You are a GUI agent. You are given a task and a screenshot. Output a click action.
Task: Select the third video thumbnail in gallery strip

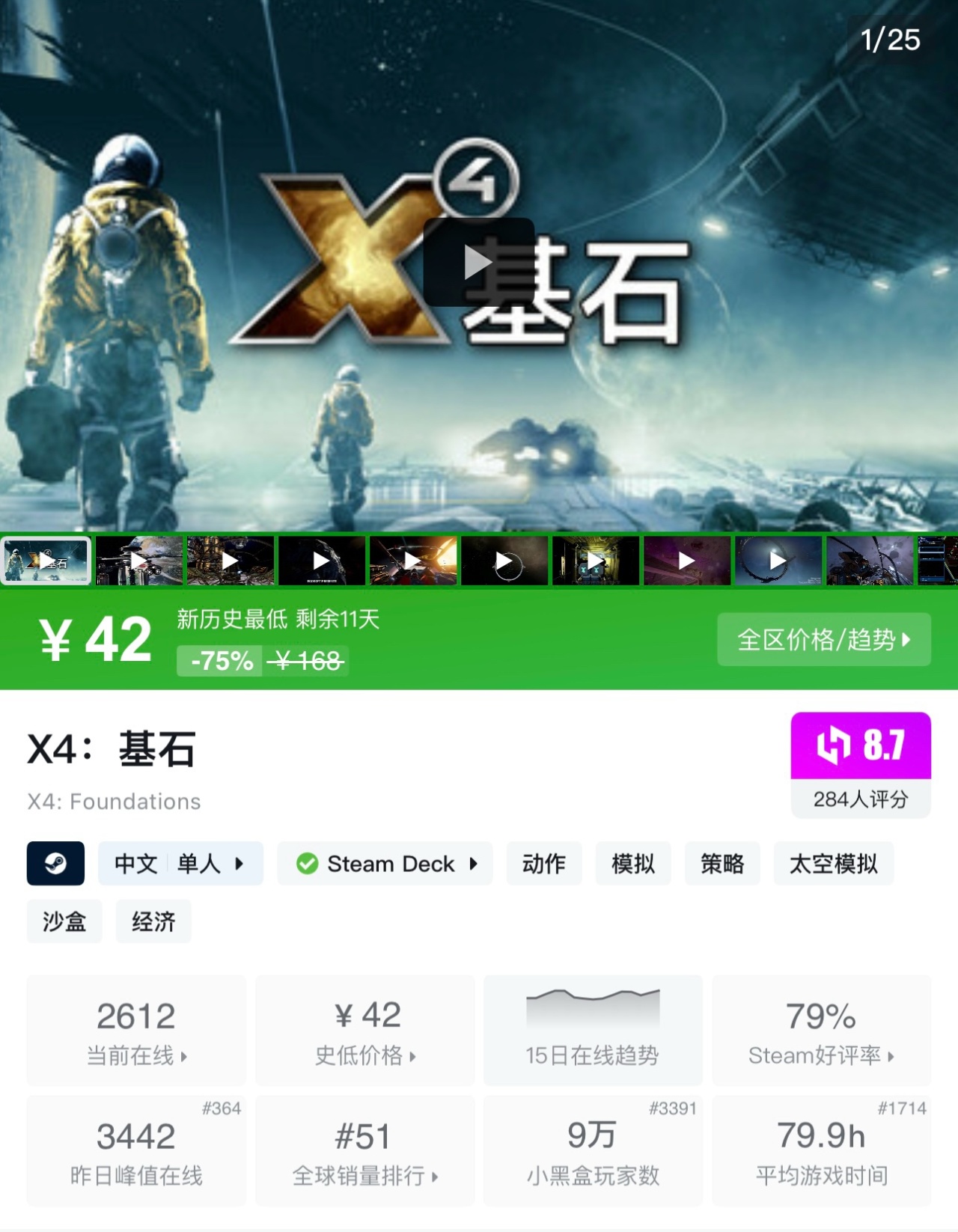point(231,561)
